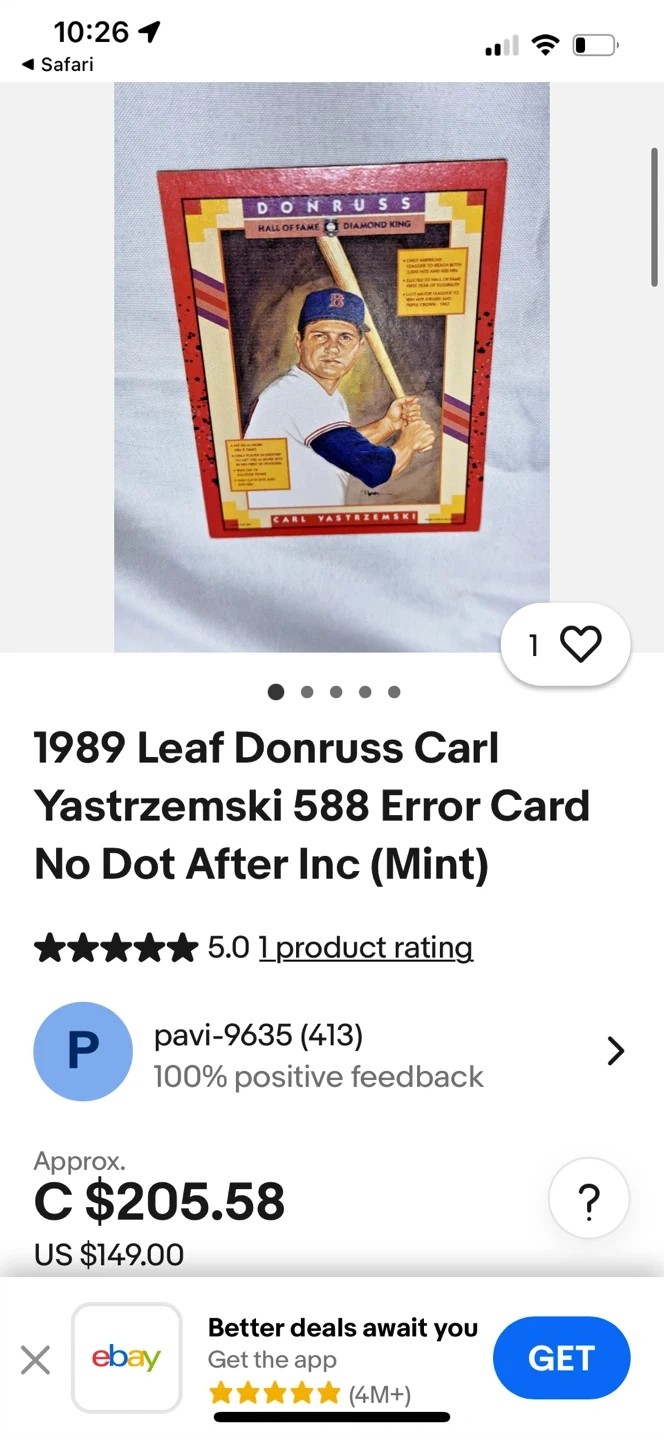
Task: Tap GET to download the eBay app
Action: click(x=561, y=1358)
